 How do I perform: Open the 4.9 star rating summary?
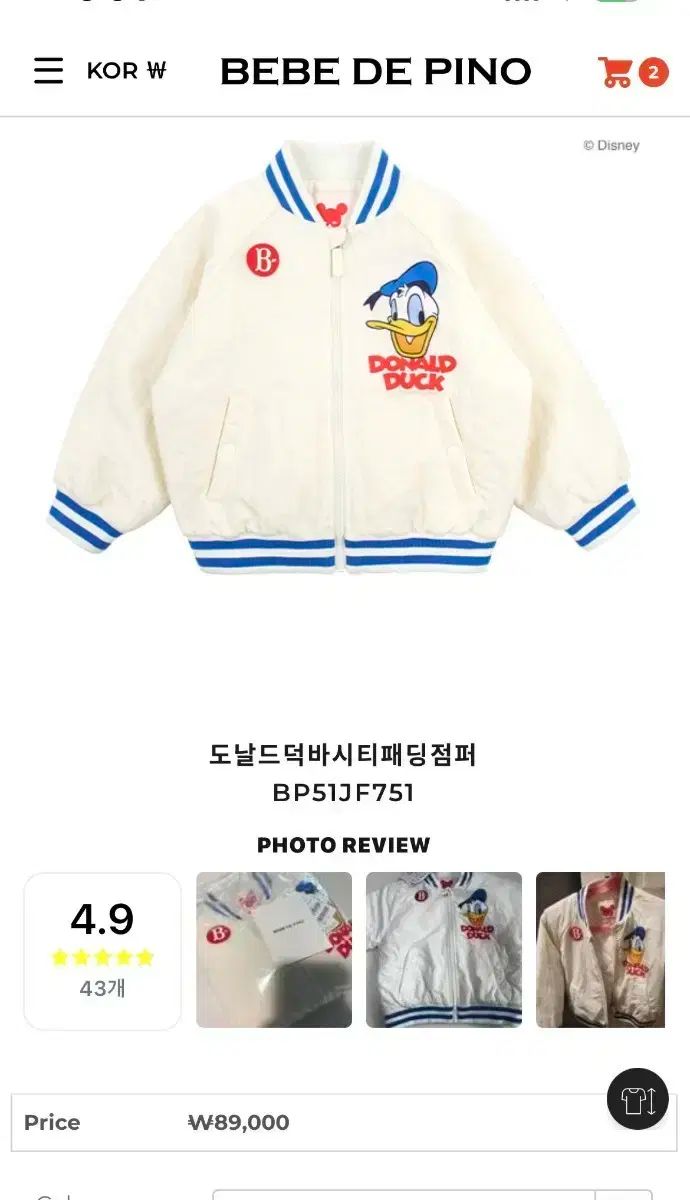click(102, 950)
